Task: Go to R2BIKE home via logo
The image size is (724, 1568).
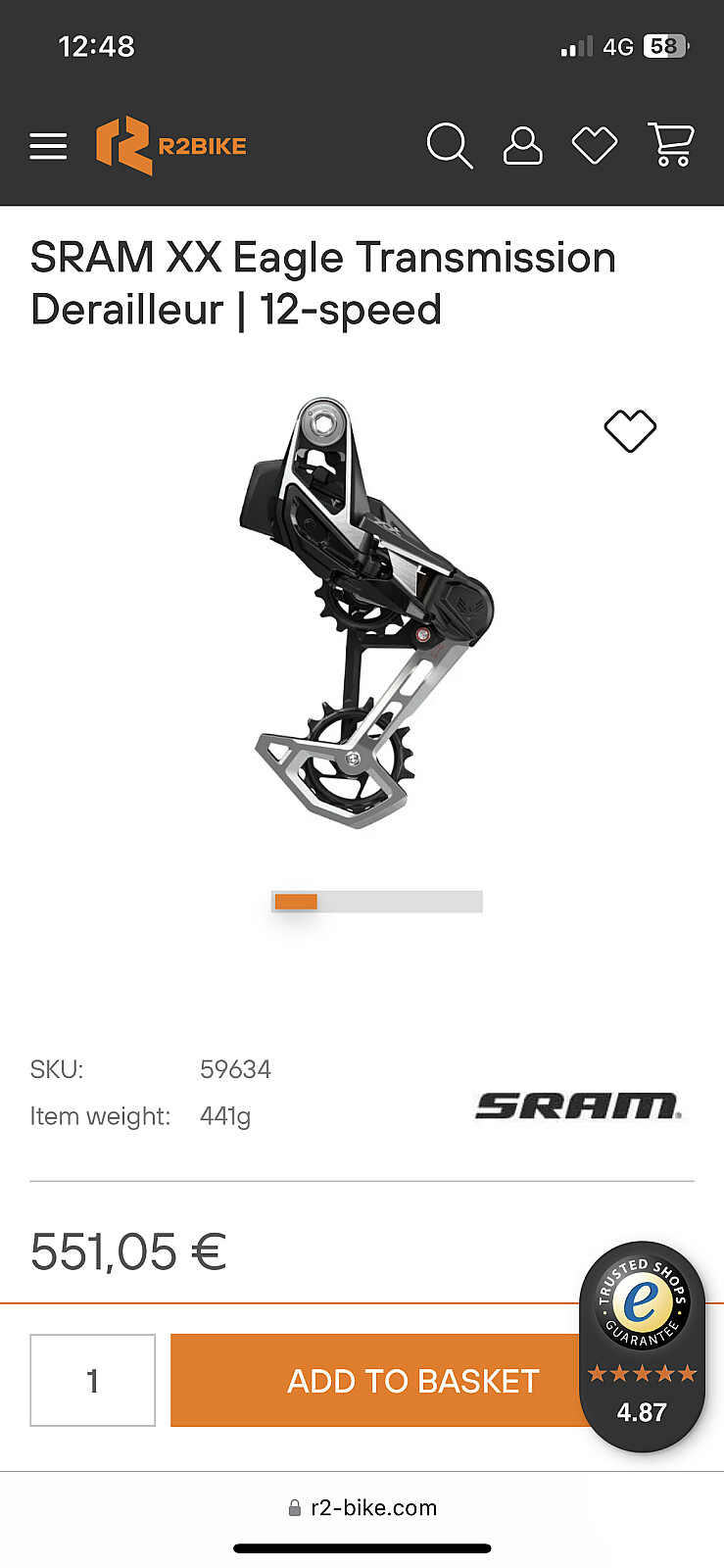Action: coord(171,146)
